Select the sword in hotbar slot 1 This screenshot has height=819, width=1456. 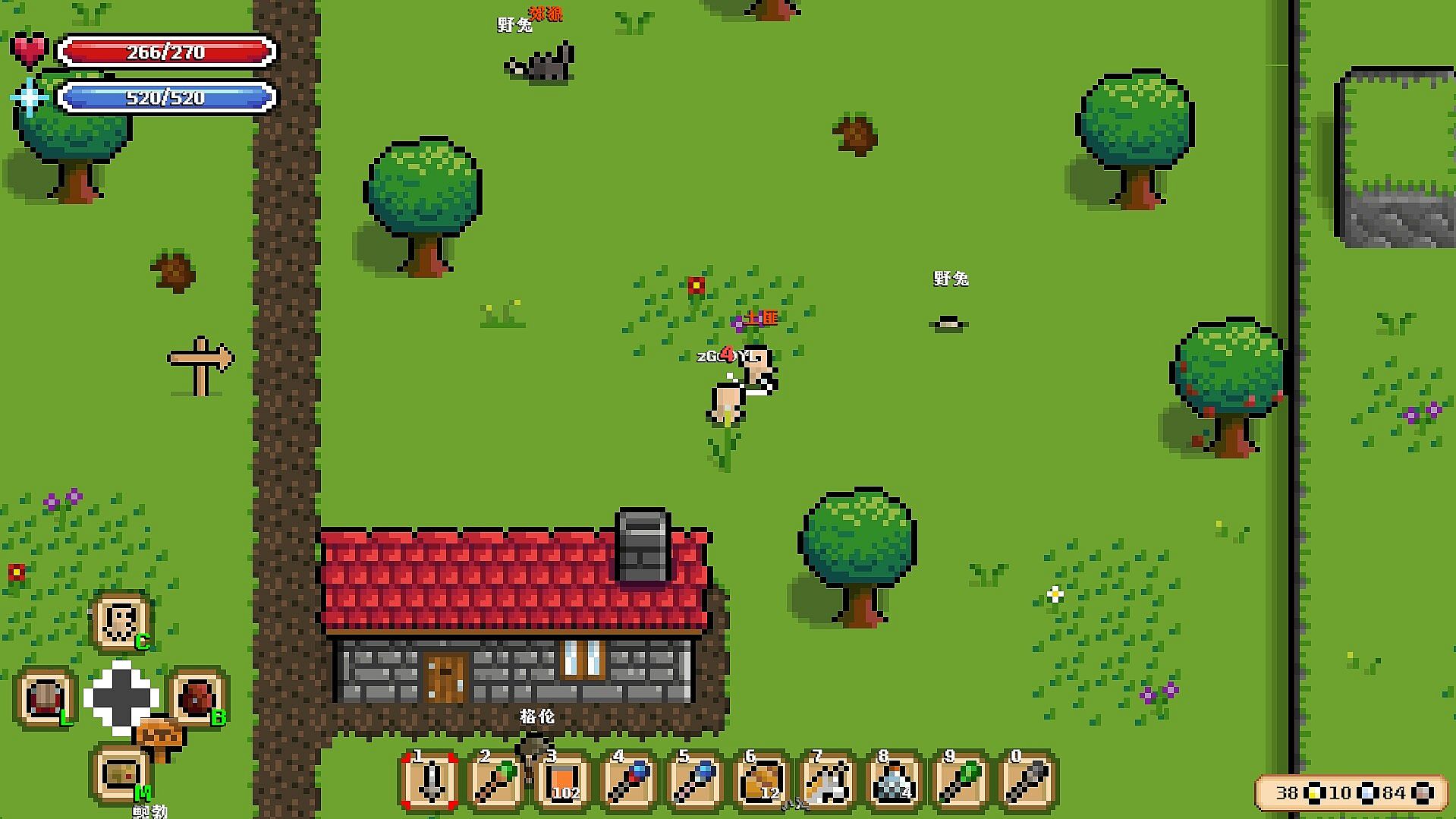pos(430,780)
